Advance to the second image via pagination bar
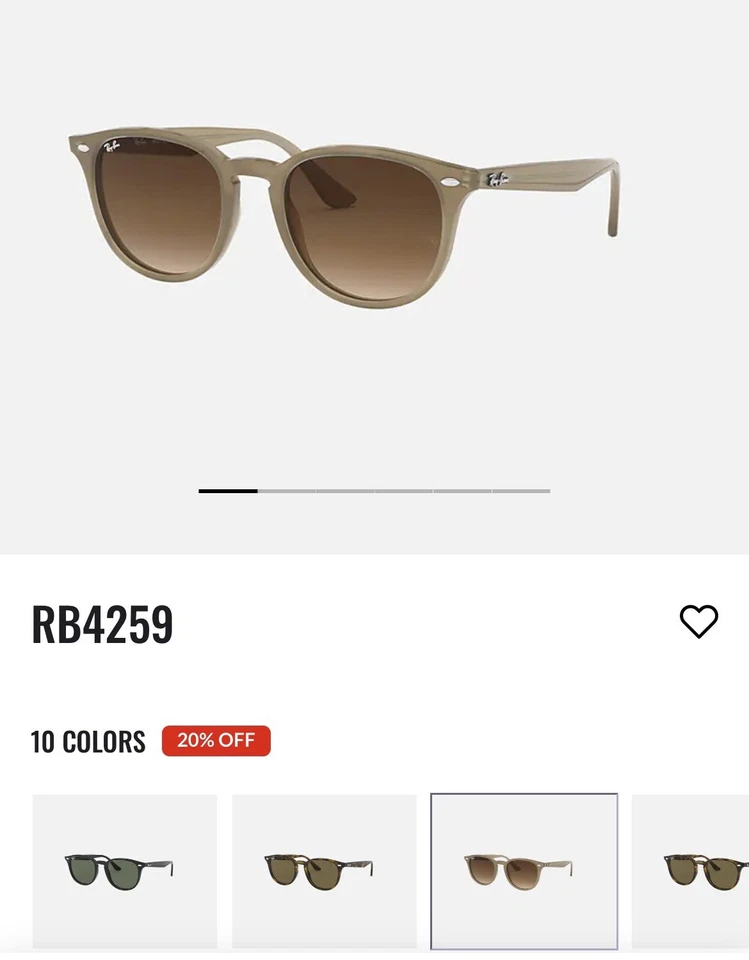 (286, 492)
